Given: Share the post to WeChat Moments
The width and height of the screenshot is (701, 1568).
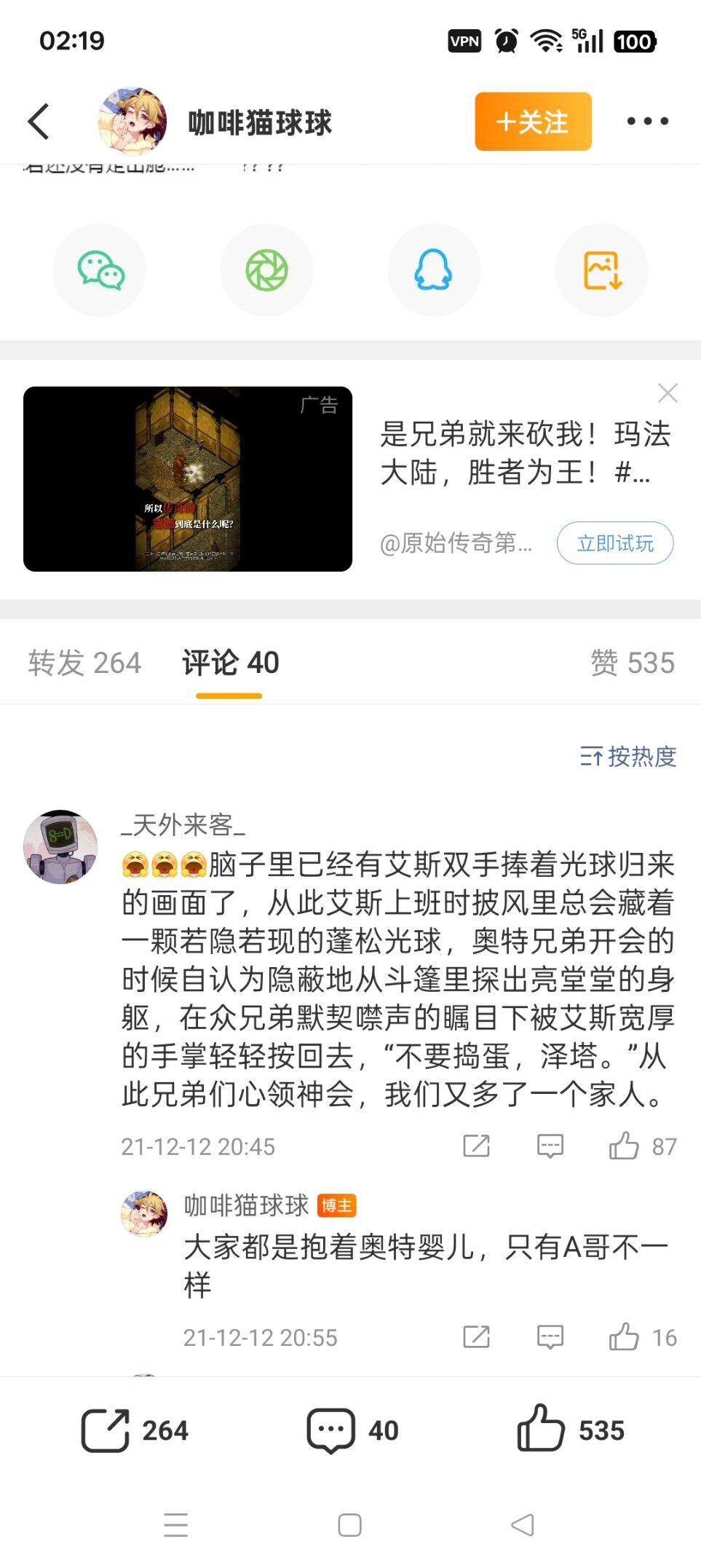Looking at the screenshot, I should coord(266,270).
